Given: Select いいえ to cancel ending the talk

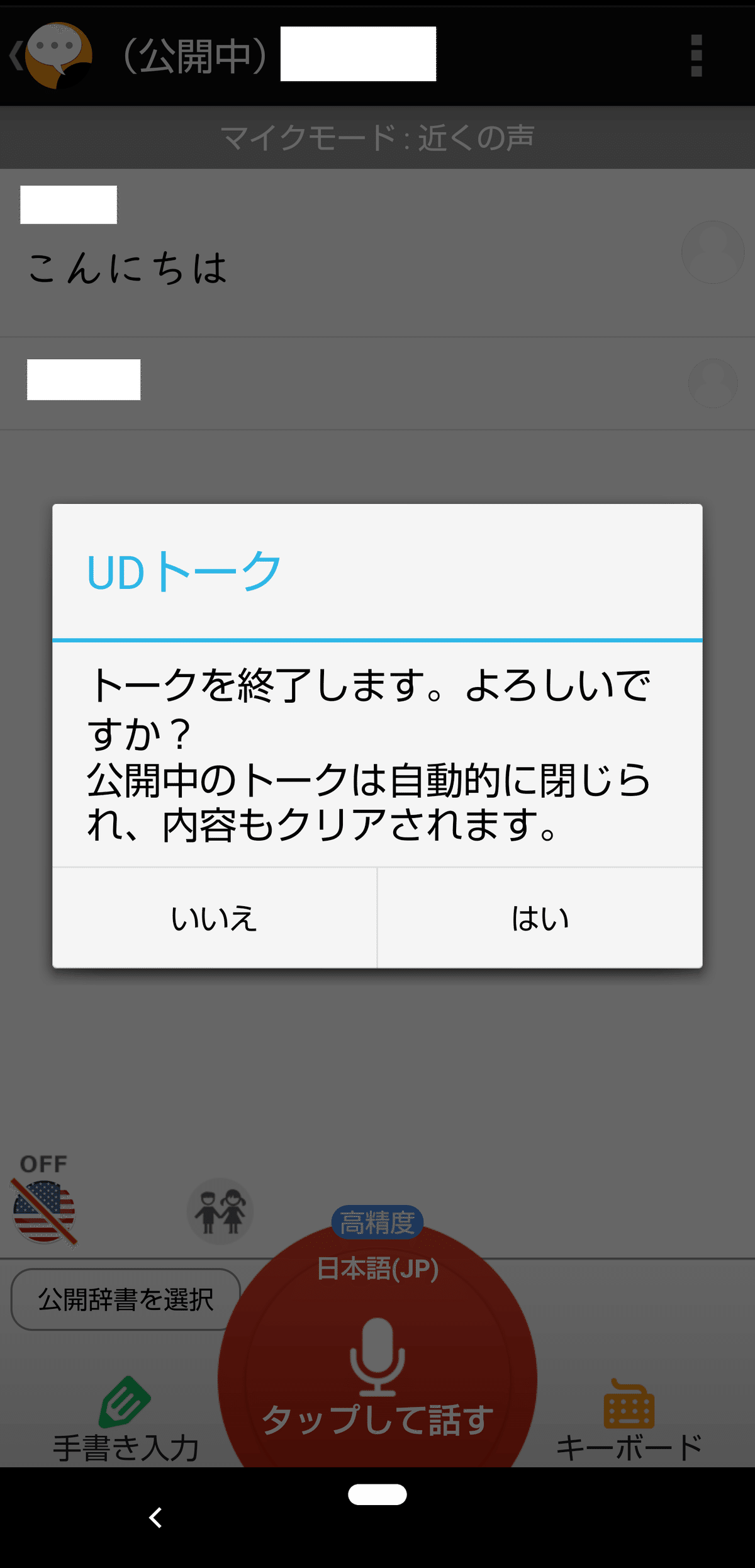Looking at the screenshot, I should click(215, 918).
